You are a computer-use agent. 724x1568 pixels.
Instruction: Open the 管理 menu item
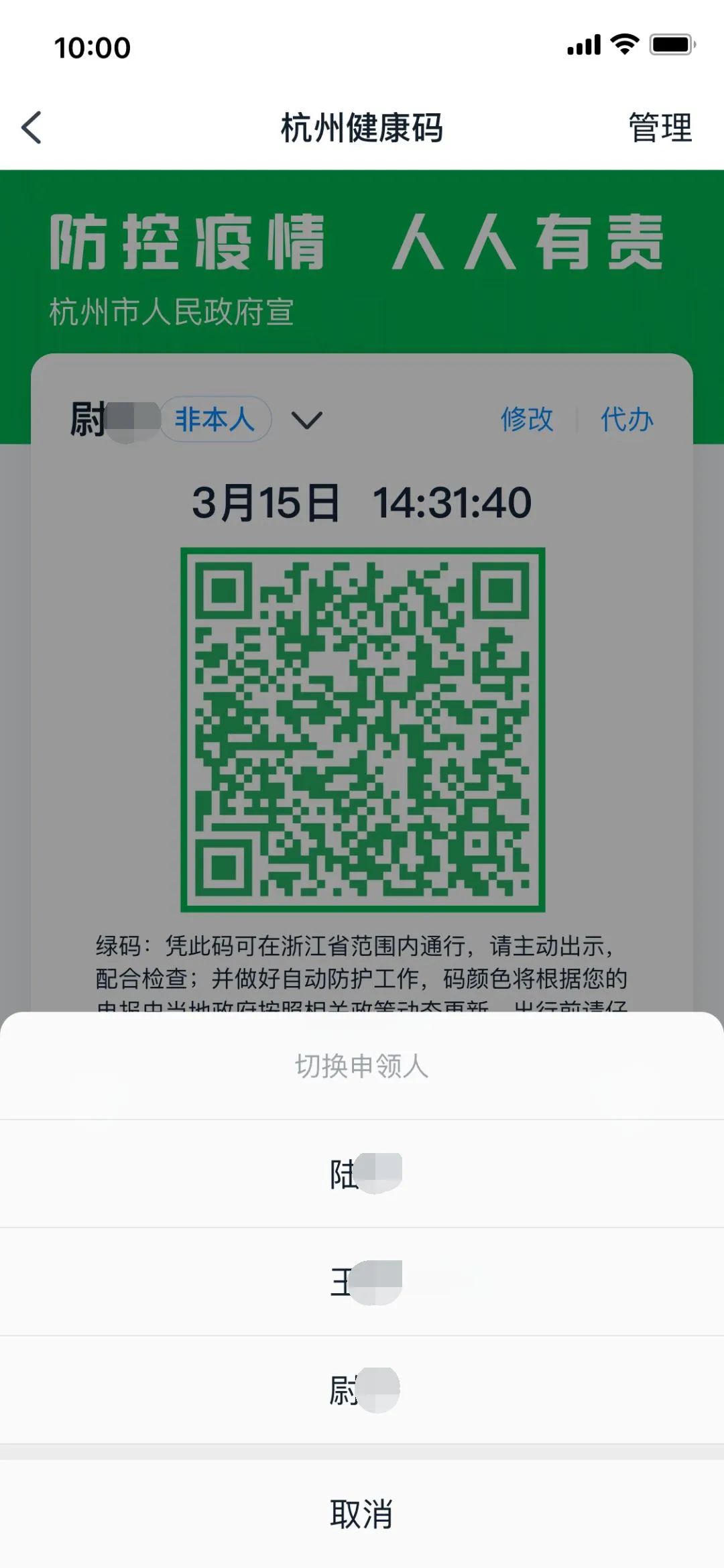(x=659, y=127)
